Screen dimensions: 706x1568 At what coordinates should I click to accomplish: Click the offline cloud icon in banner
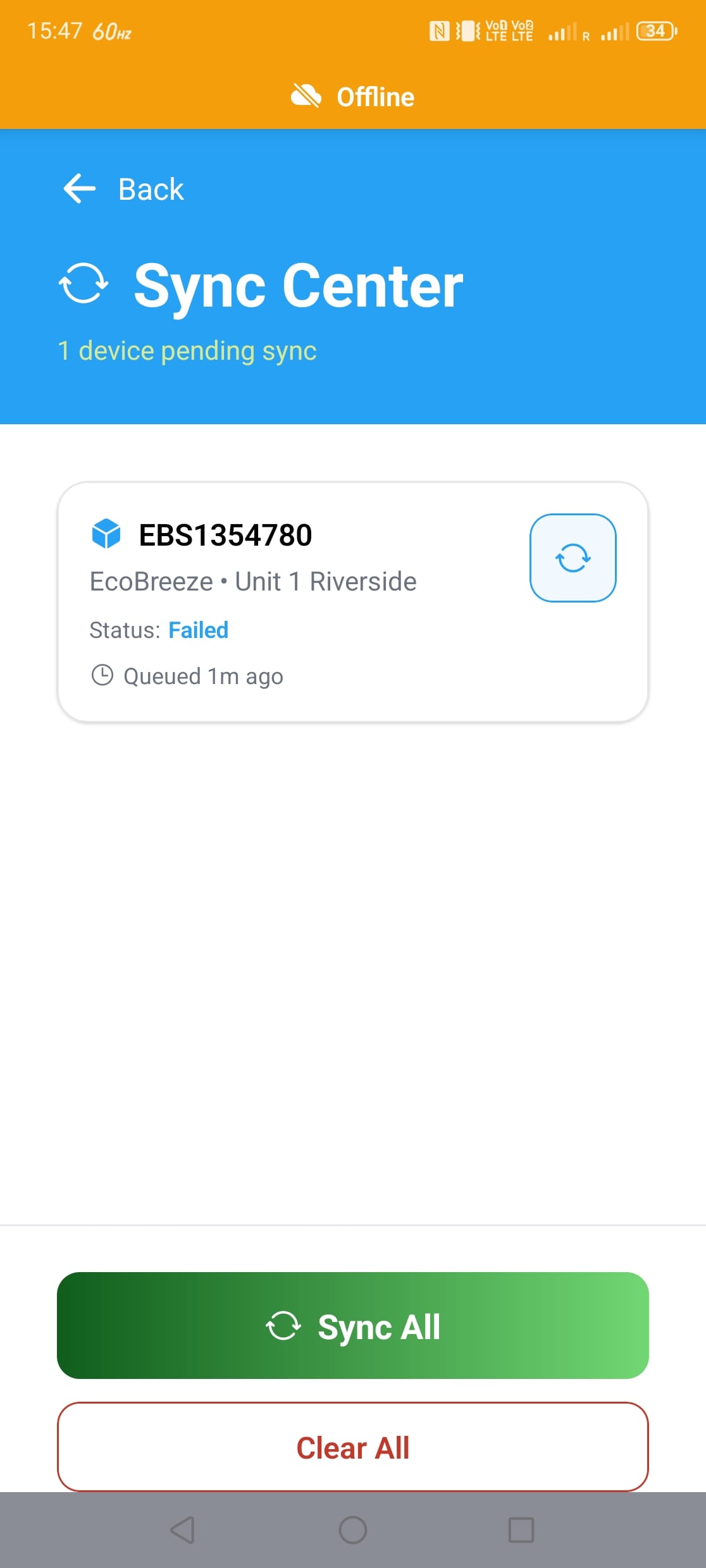tap(306, 95)
